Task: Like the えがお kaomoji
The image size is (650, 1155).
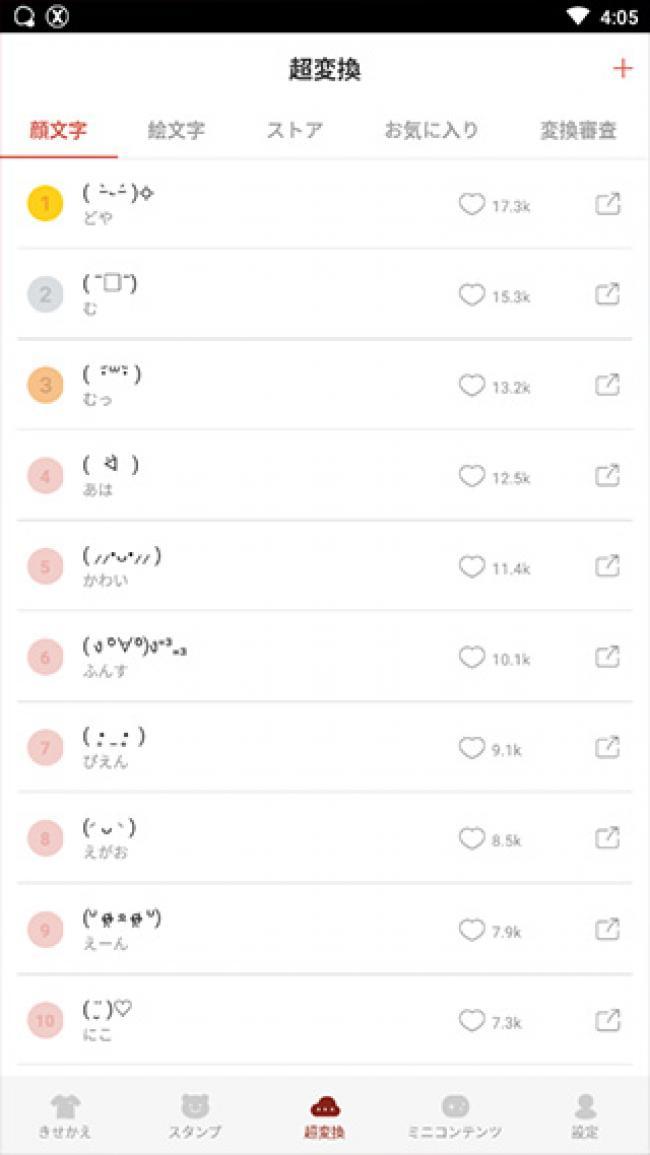Action: click(x=472, y=838)
